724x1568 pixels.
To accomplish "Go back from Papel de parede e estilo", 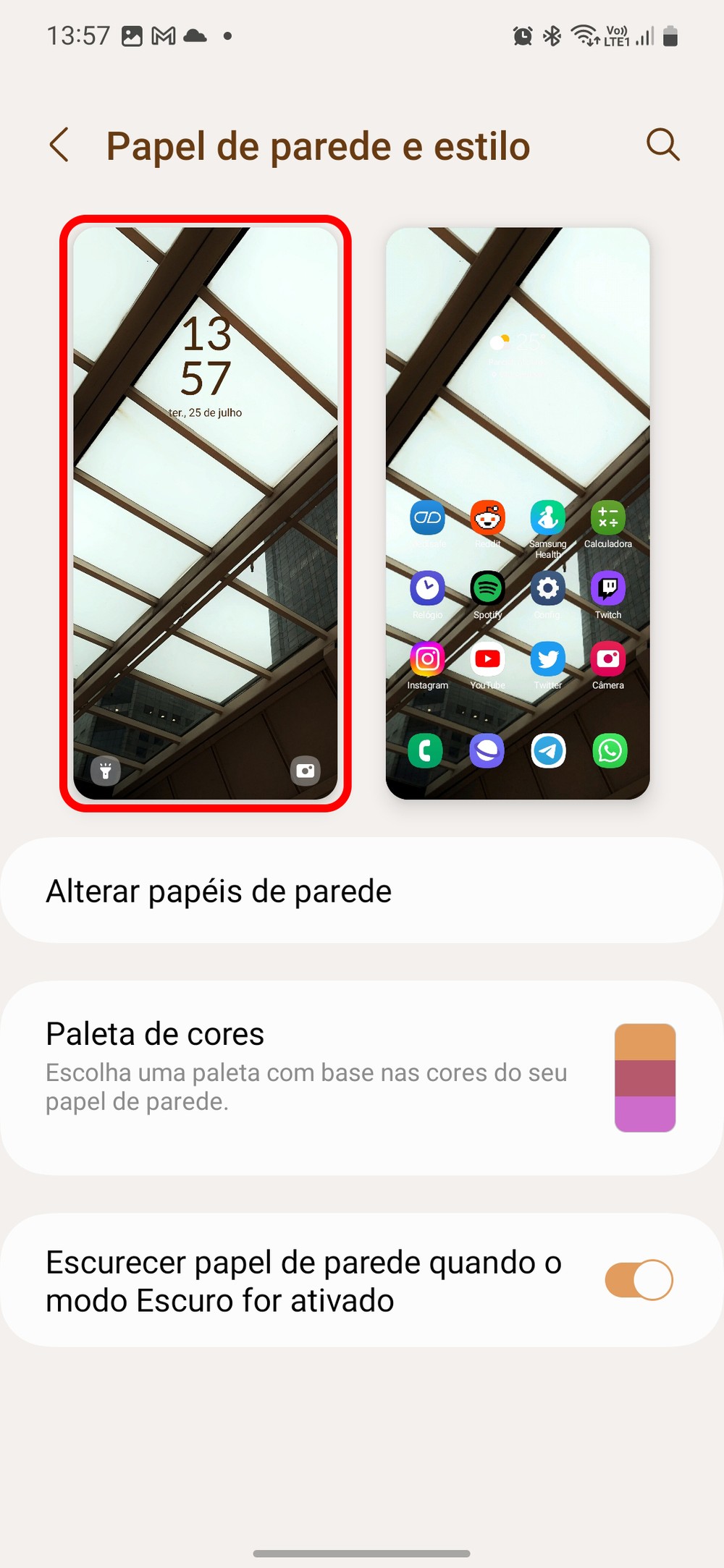I will click(x=59, y=145).
